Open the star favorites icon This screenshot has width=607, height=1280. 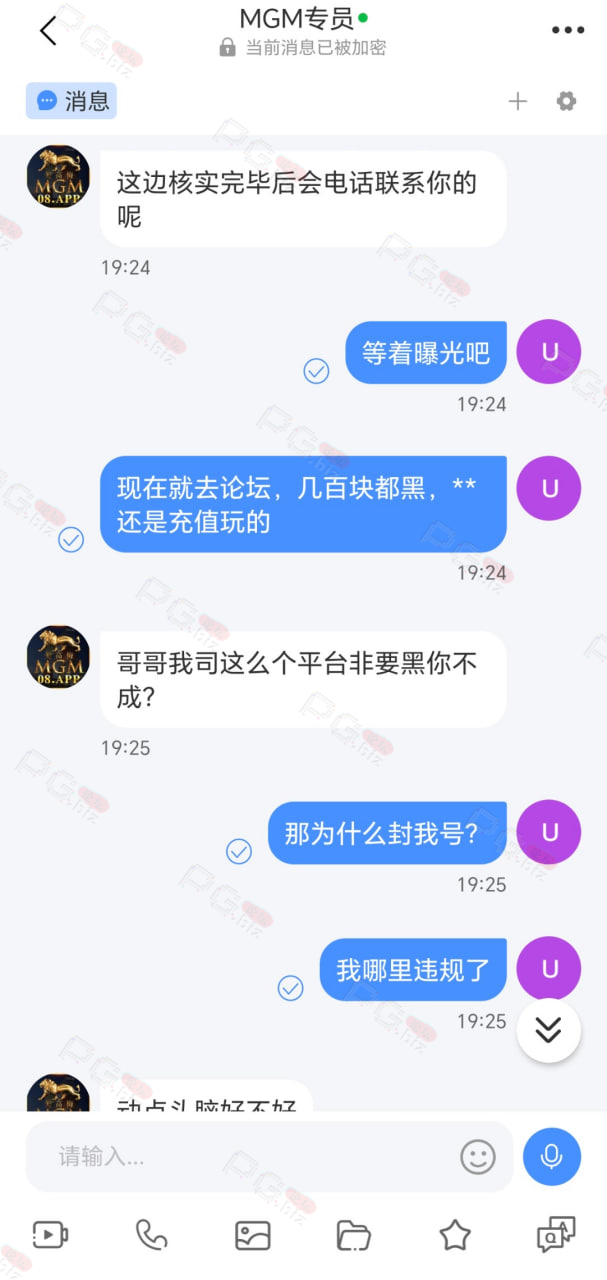tap(455, 1236)
